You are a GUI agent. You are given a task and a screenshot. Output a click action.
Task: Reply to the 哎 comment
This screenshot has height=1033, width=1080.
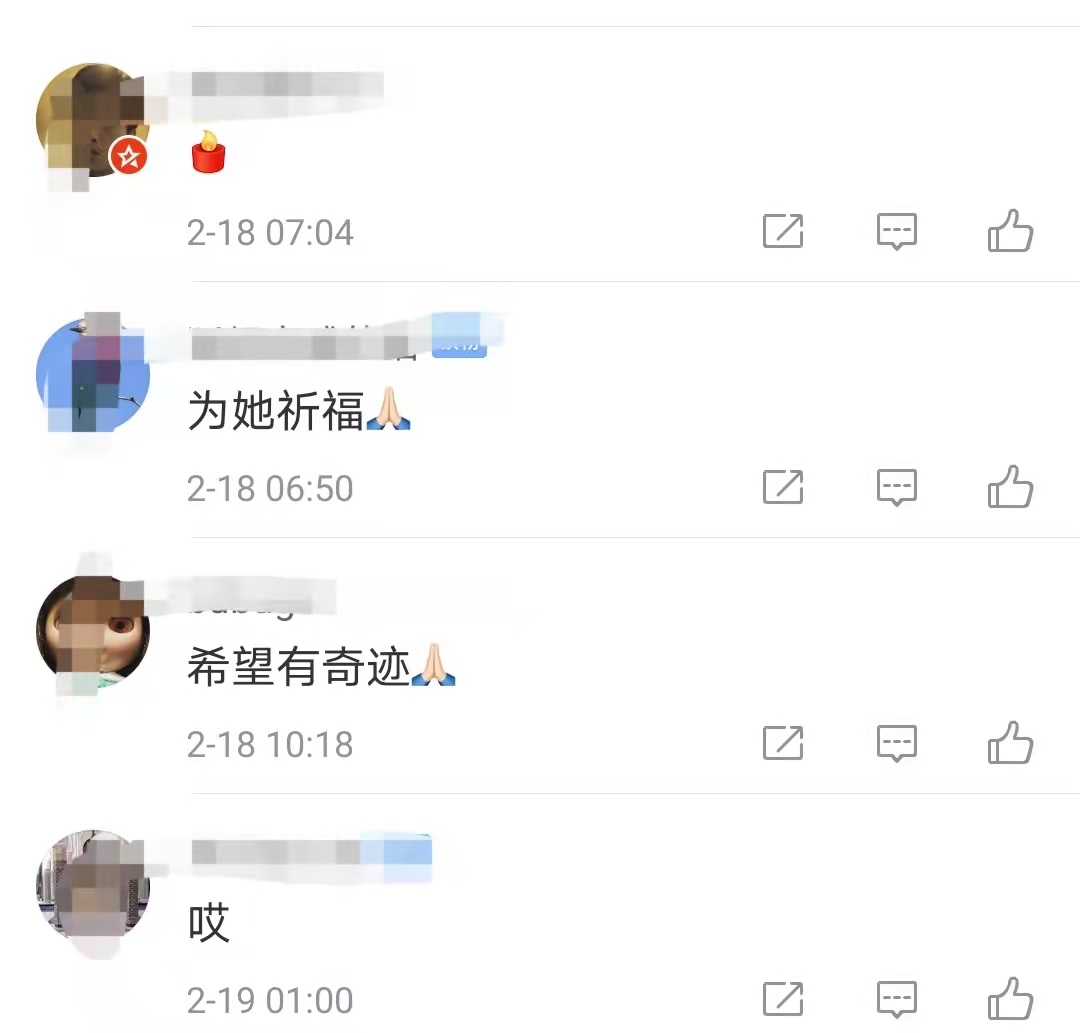pos(897,999)
